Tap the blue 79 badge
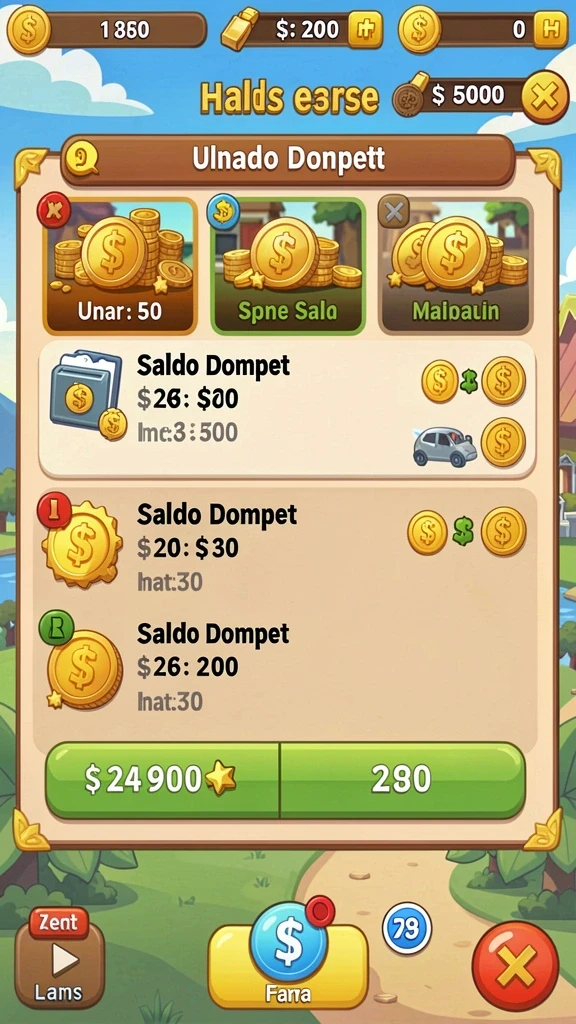Screen dimensions: 576x1024 407,929
